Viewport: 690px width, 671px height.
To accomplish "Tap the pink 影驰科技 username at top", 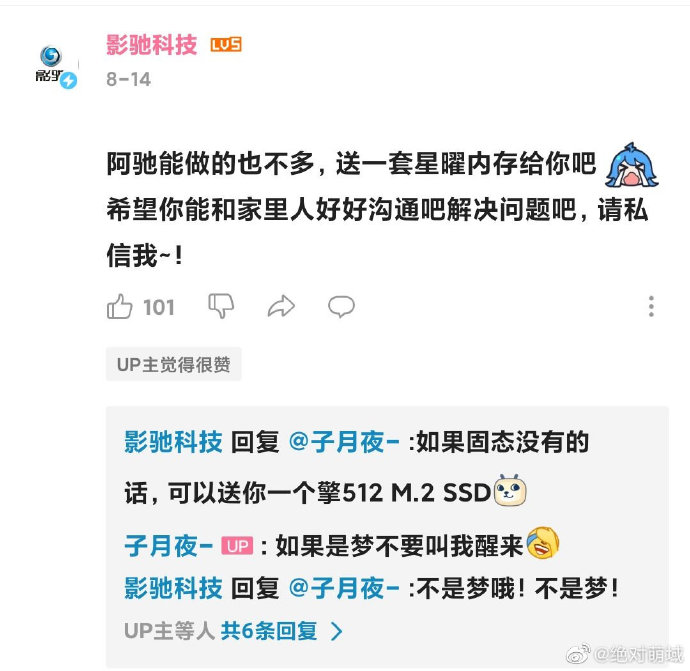I will pos(152,45).
